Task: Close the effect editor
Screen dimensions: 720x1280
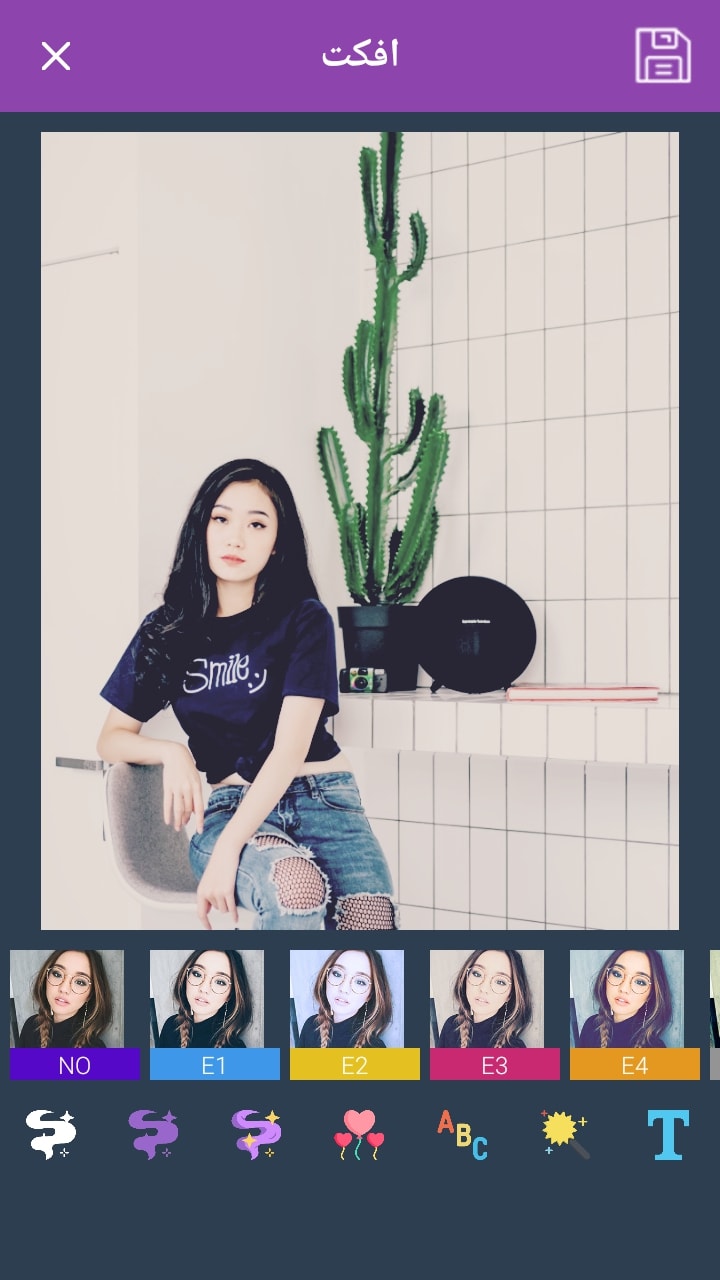Action: (x=56, y=56)
